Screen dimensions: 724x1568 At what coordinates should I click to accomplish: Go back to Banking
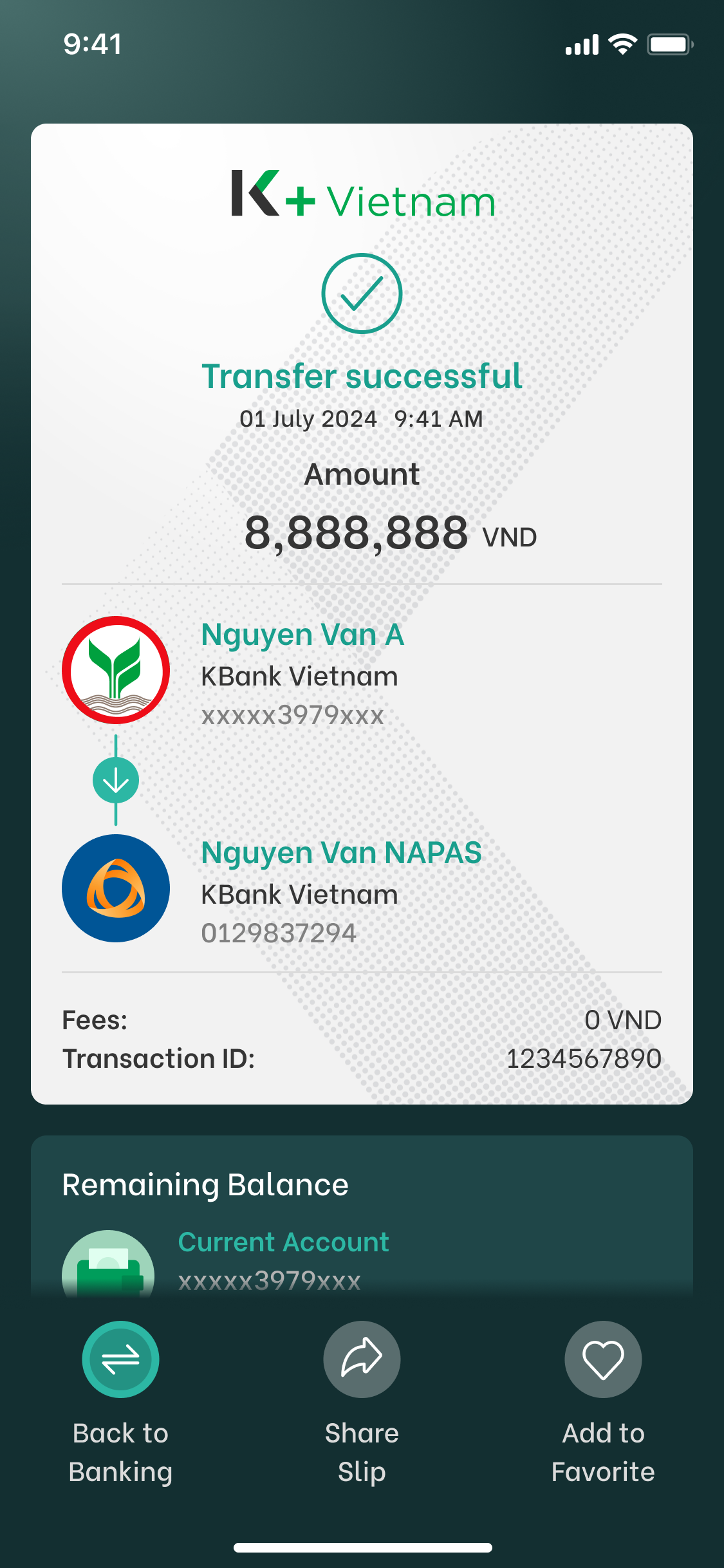click(120, 1359)
